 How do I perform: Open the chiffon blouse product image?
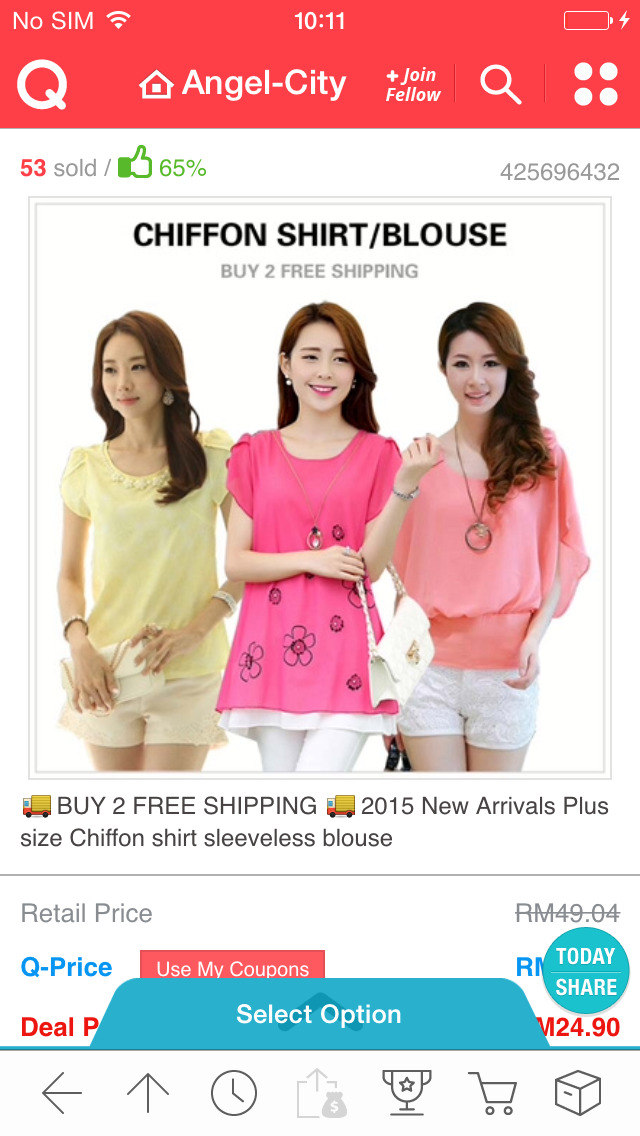[320, 487]
